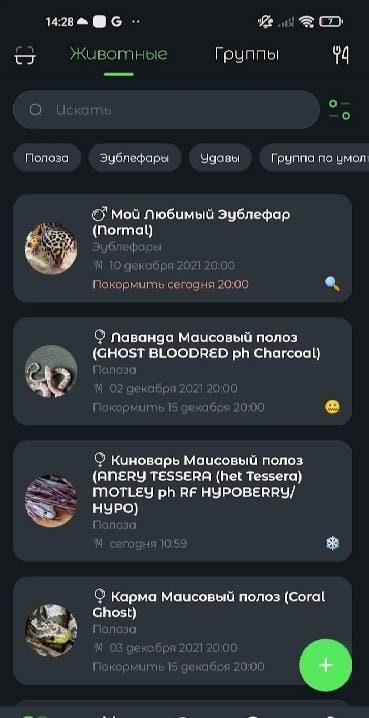Open the Карма Маисовый полоз card
The width and height of the screenshot is (369, 718).
[182, 631]
